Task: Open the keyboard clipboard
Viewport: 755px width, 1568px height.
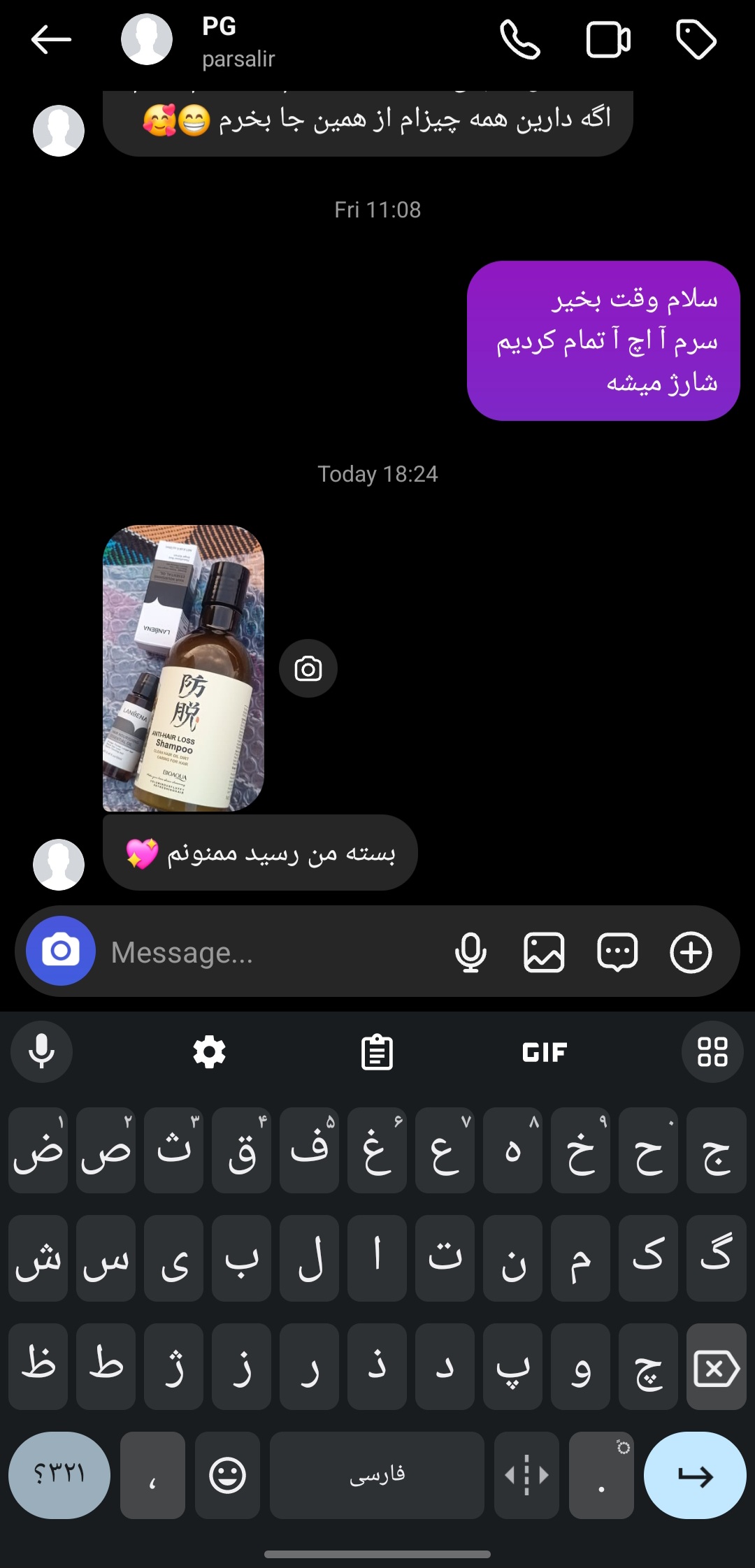Action: (377, 1052)
